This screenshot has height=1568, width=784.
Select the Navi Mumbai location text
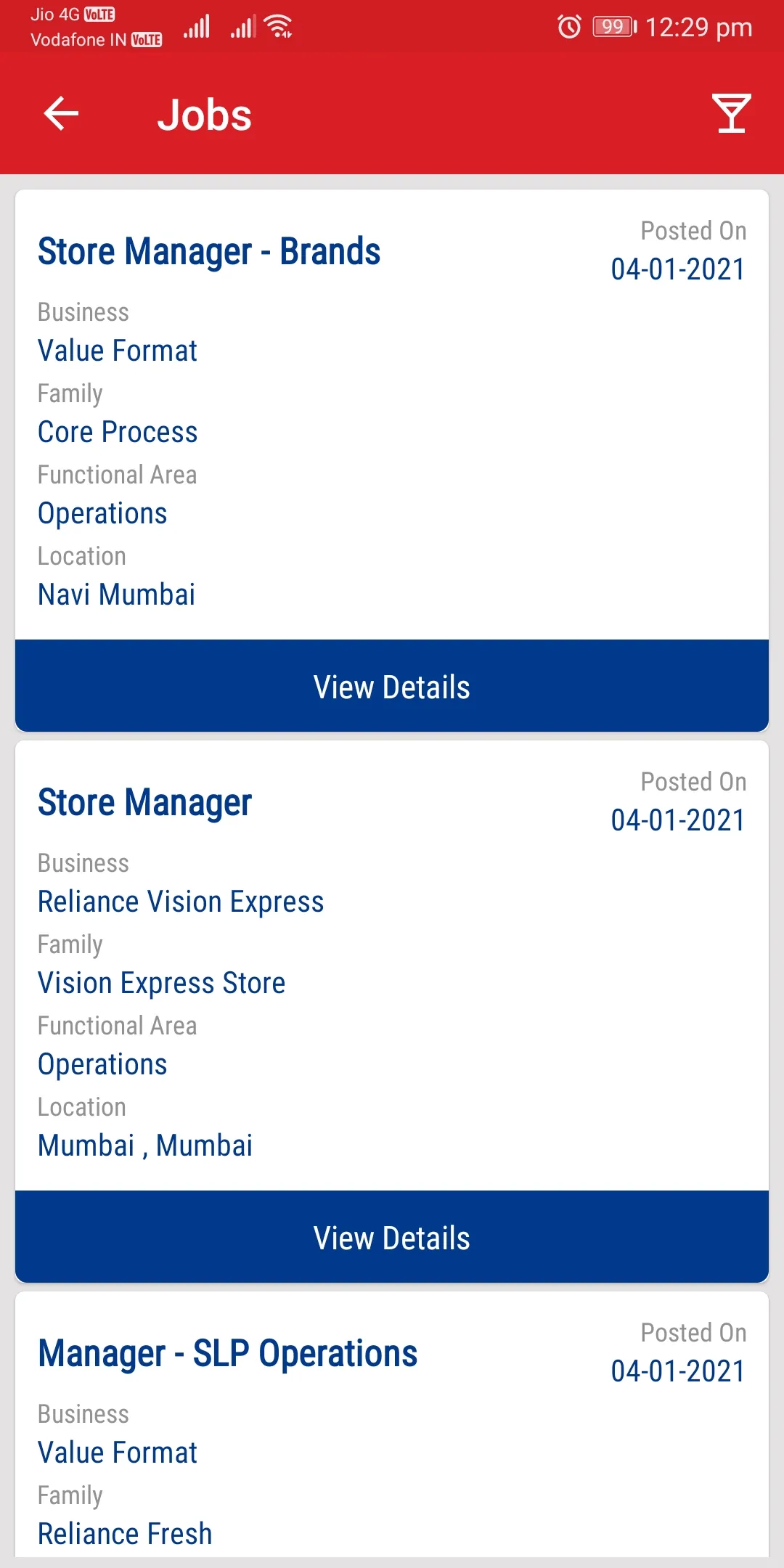(x=116, y=594)
